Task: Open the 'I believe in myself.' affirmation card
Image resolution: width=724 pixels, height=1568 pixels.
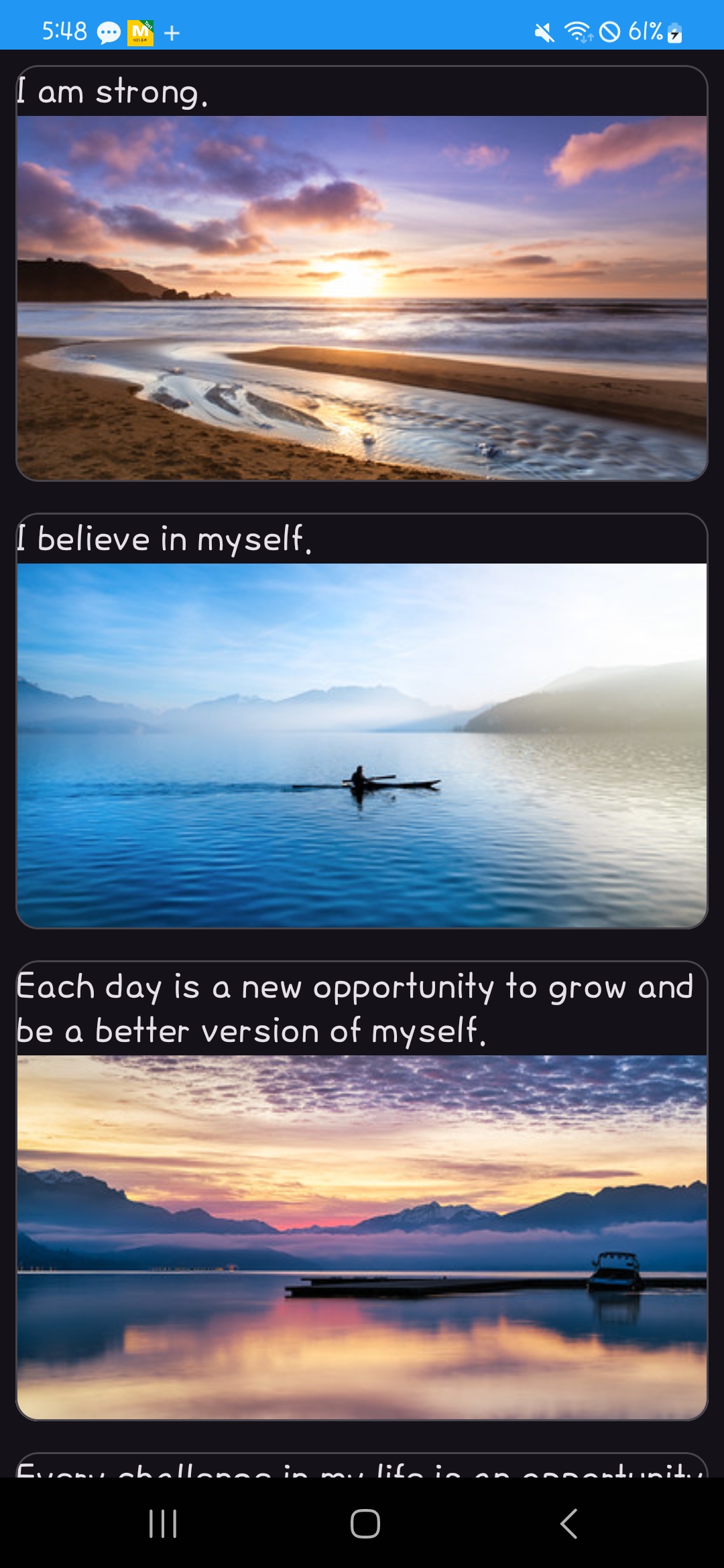Action: pyautogui.click(x=362, y=721)
